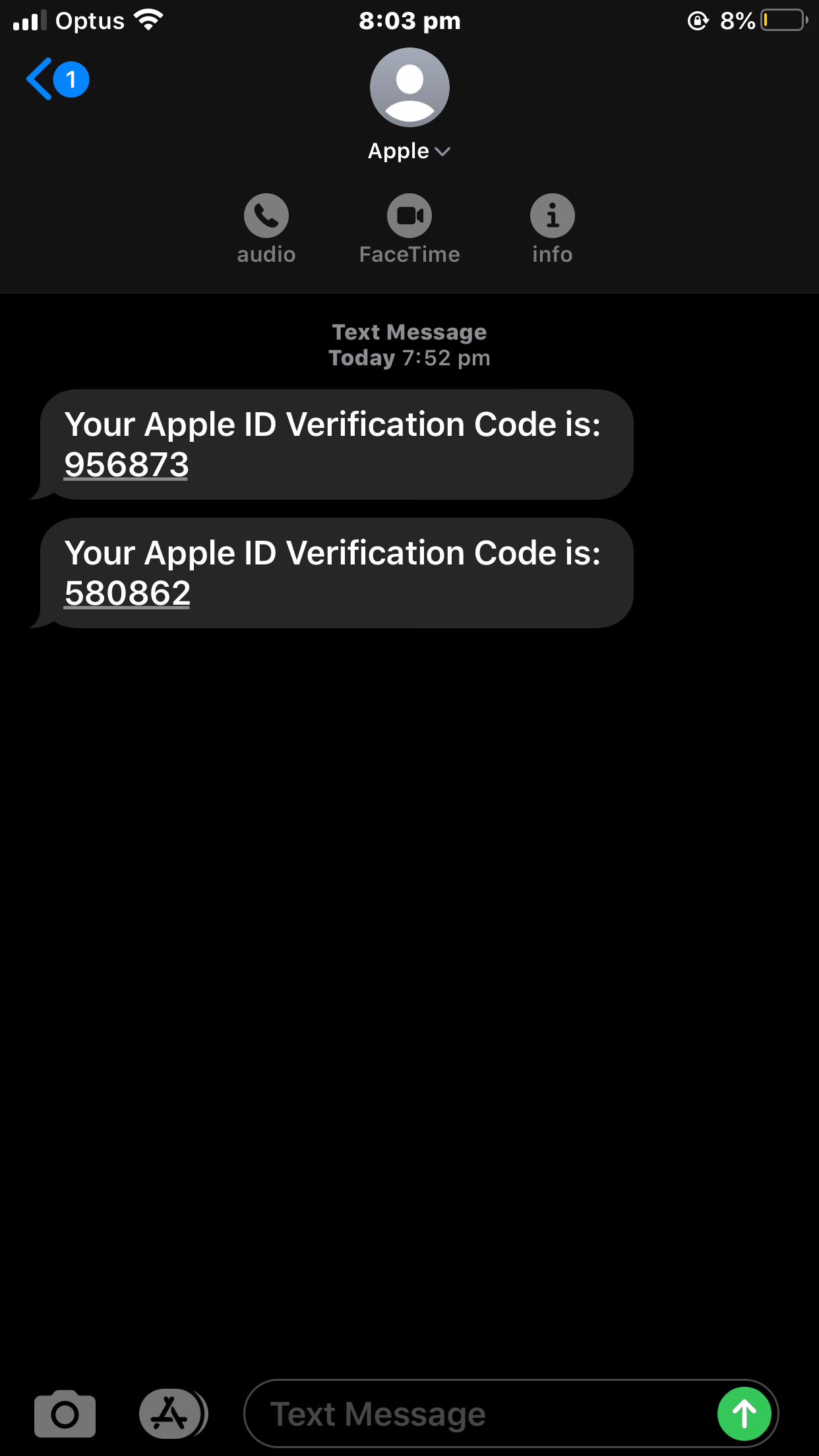Send the message with green arrow
The image size is (819, 1456).
(x=744, y=1414)
